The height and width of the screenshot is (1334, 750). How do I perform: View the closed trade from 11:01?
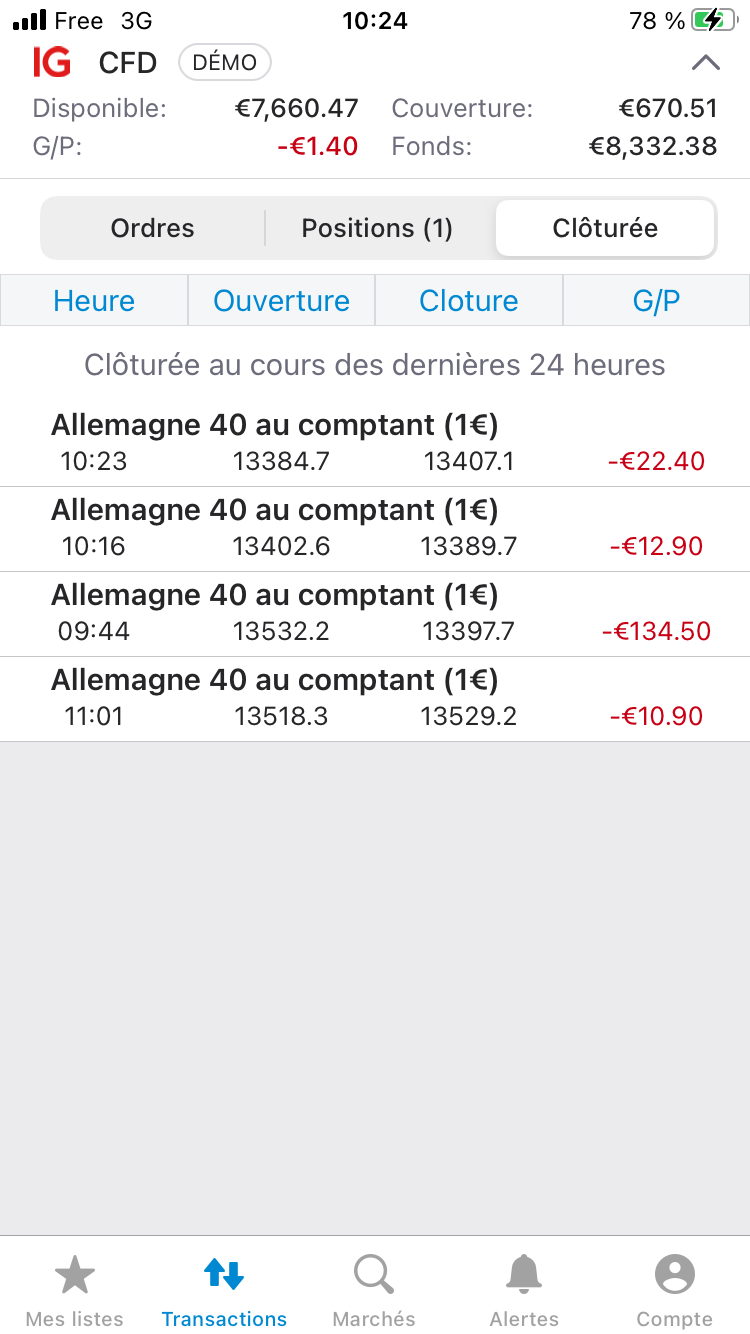pos(375,698)
